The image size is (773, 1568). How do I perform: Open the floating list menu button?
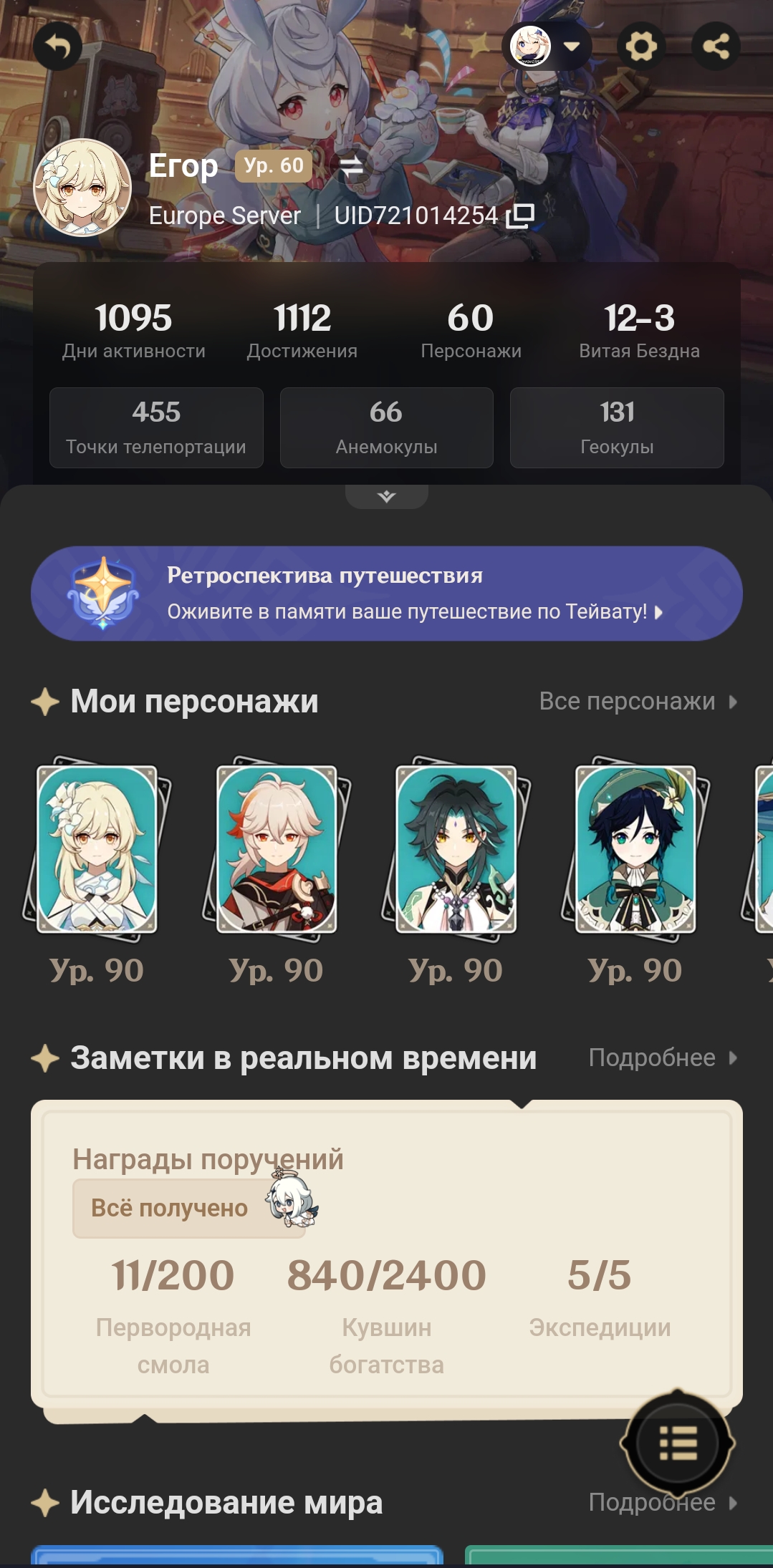click(x=677, y=1443)
